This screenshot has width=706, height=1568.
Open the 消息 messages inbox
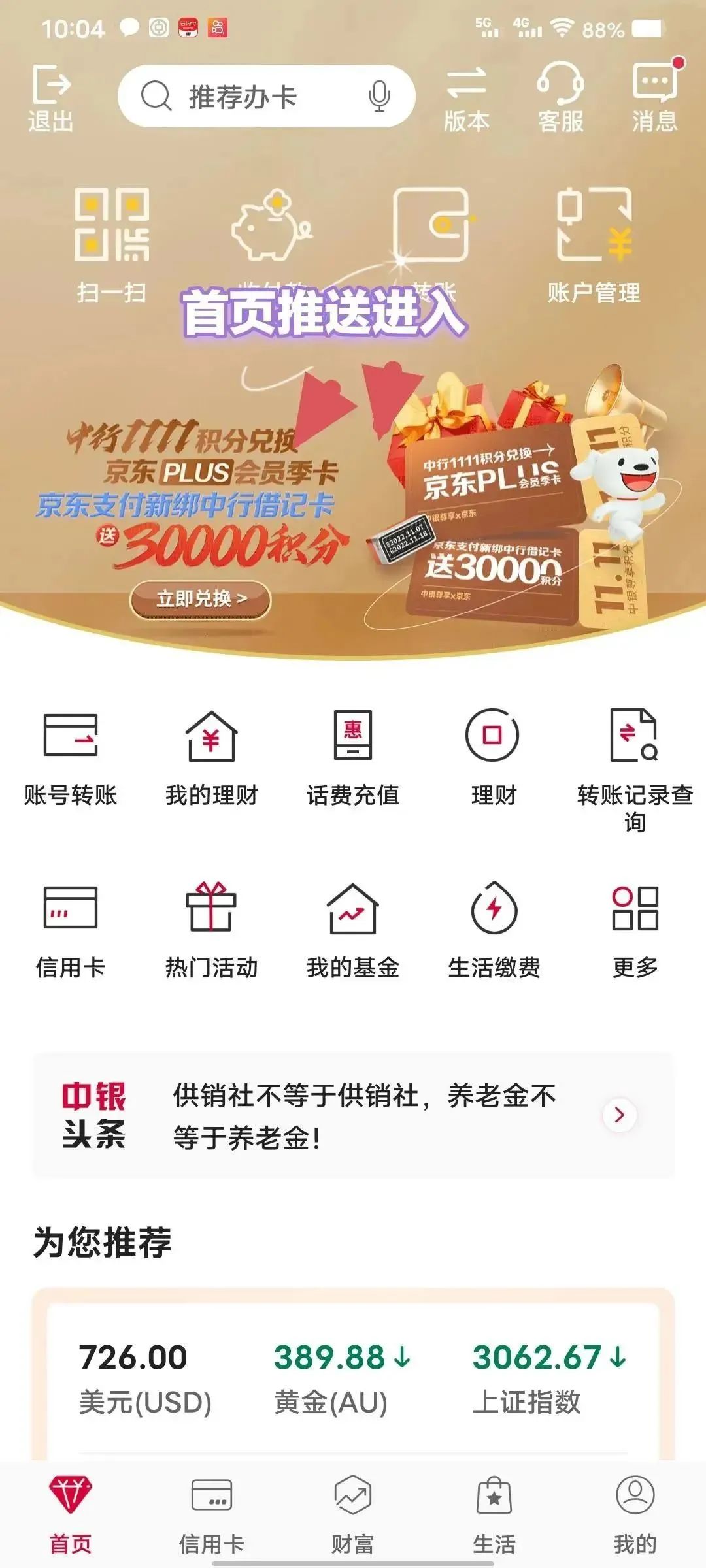click(654, 98)
